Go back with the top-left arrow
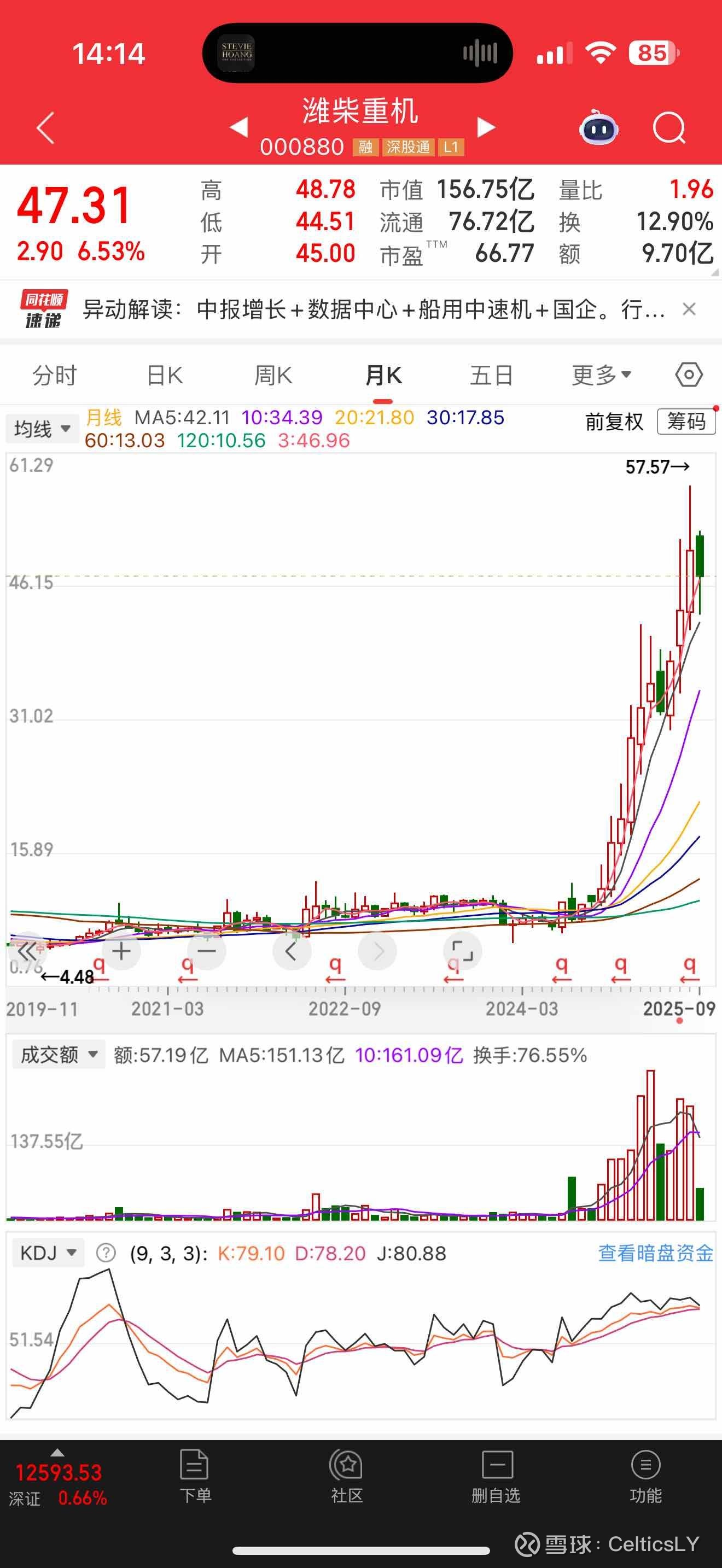 point(45,128)
